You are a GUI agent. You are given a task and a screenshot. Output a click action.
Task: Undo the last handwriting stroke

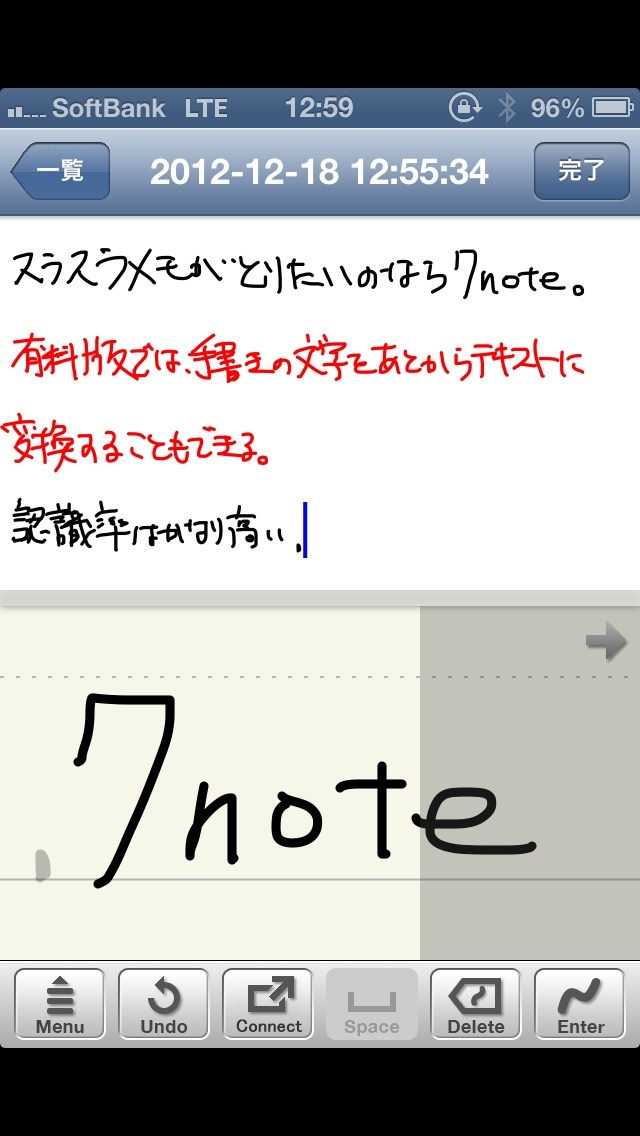(164, 1006)
